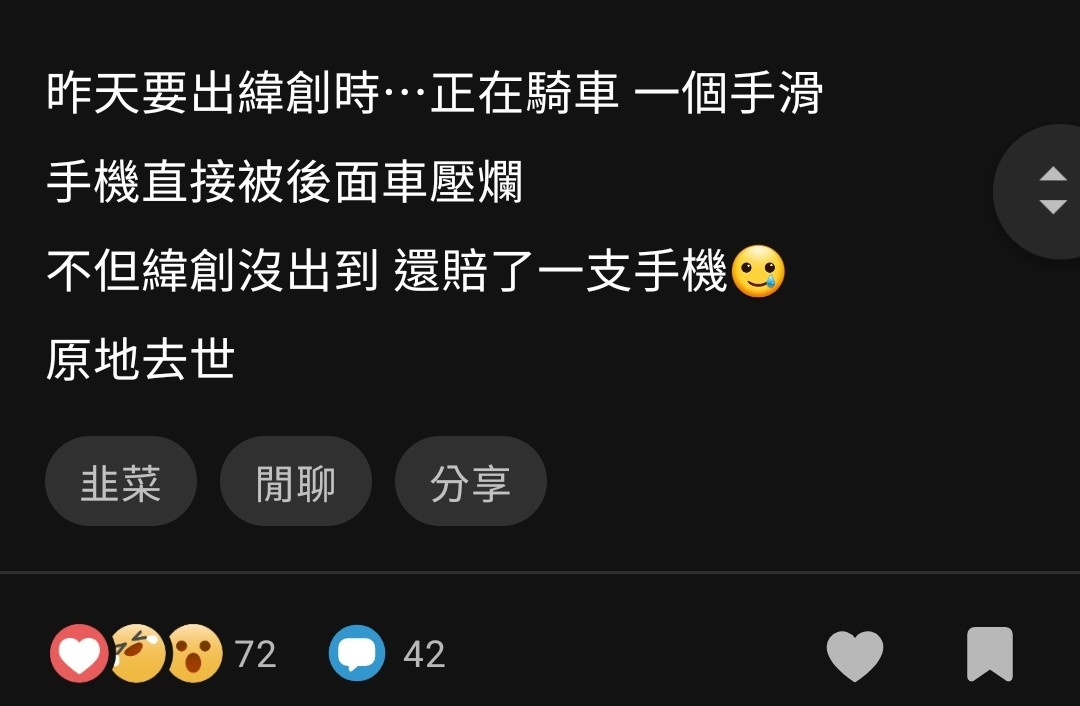The height and width of the screenshot is (706, 1080).
Task: Like this post with the heart icon
Action: point(855,655)
